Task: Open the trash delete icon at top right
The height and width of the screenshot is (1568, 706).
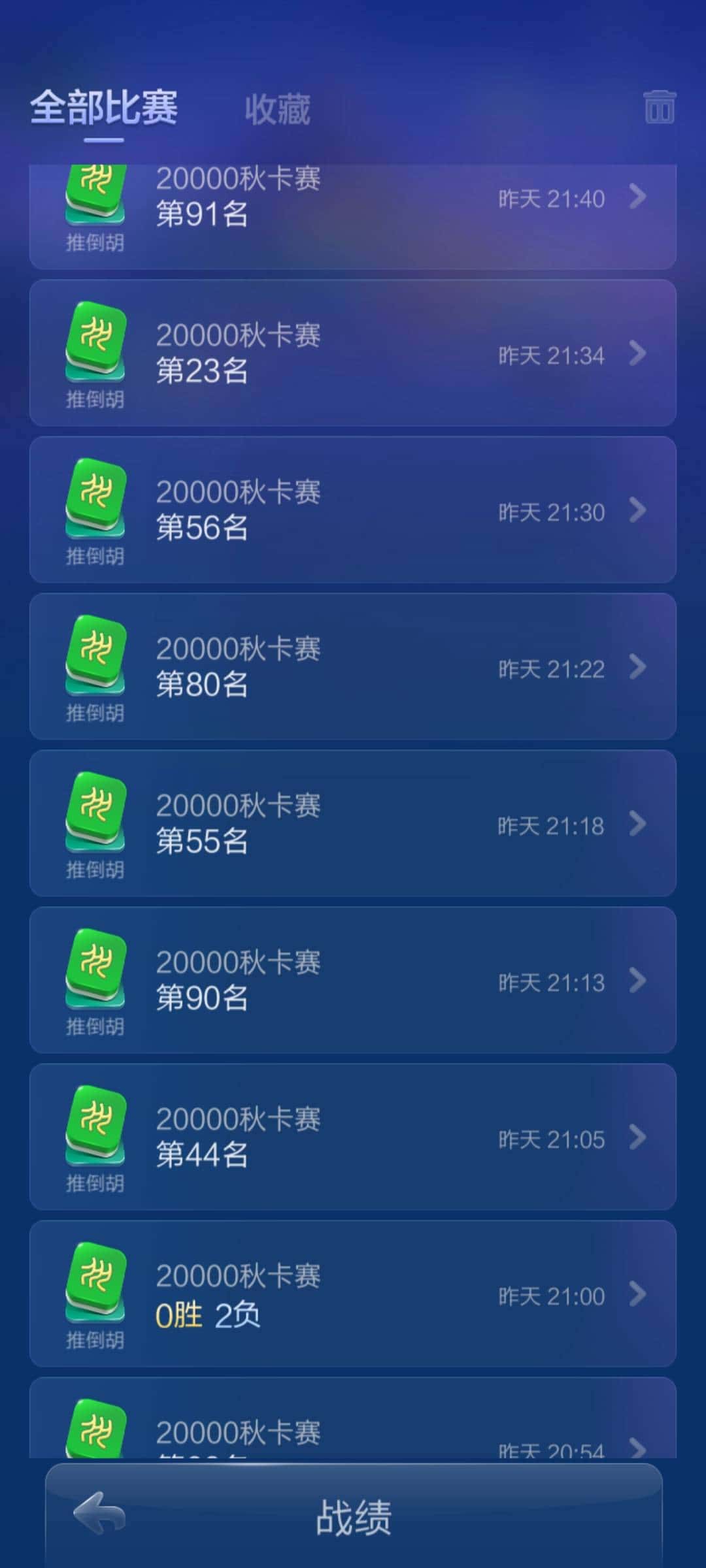Action: pos(660,108)
